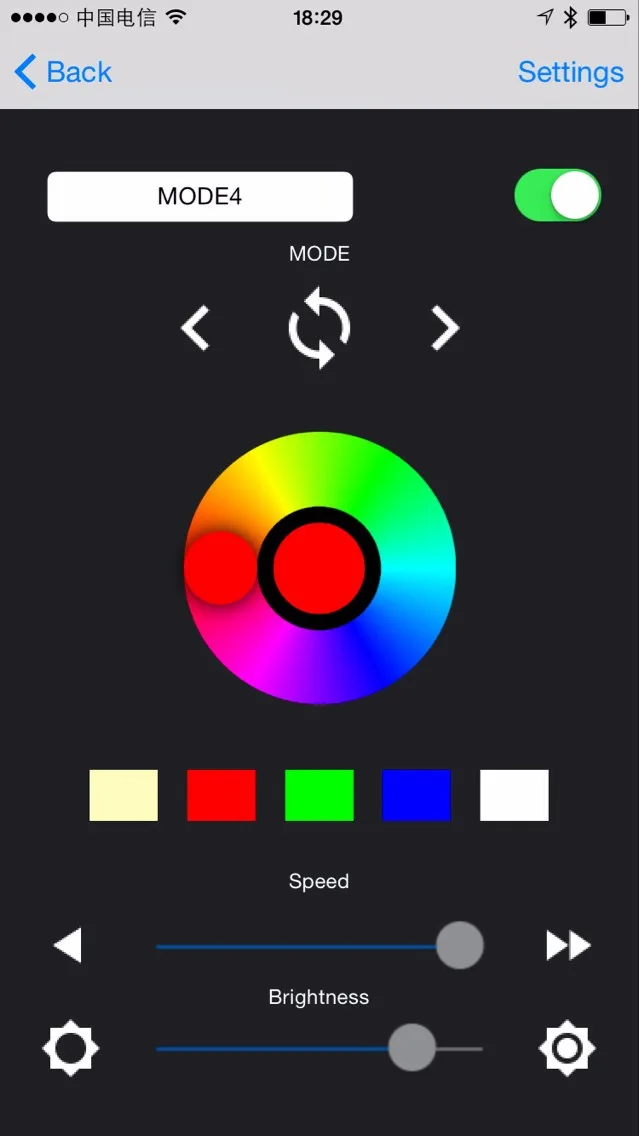The image size is (639, 1136).
Task: Tap the Brightness slider track
Action: coord(319,1048)
